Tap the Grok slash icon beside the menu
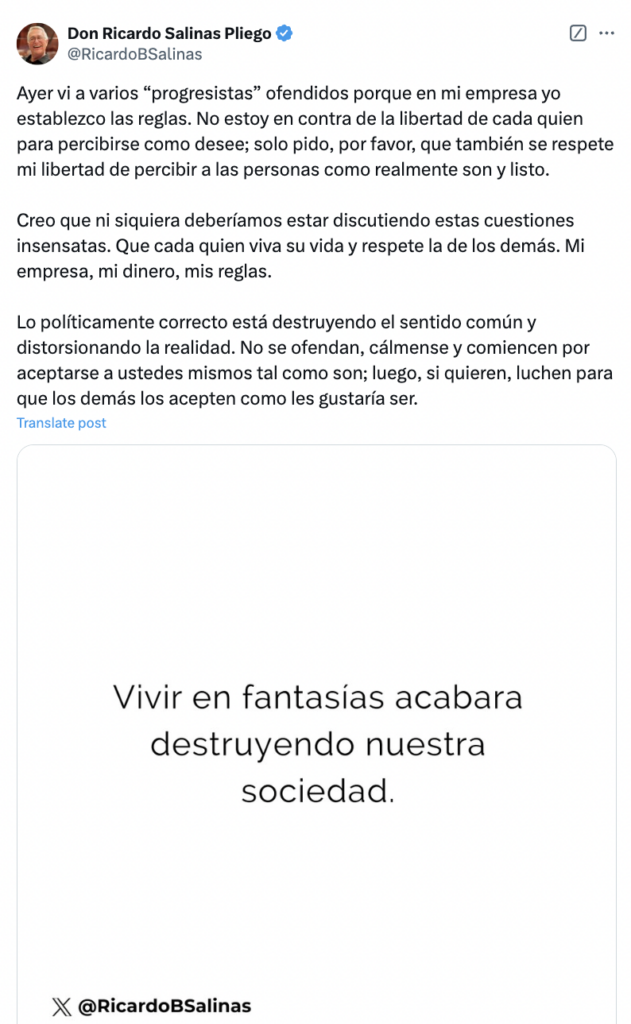 point(577,33)
